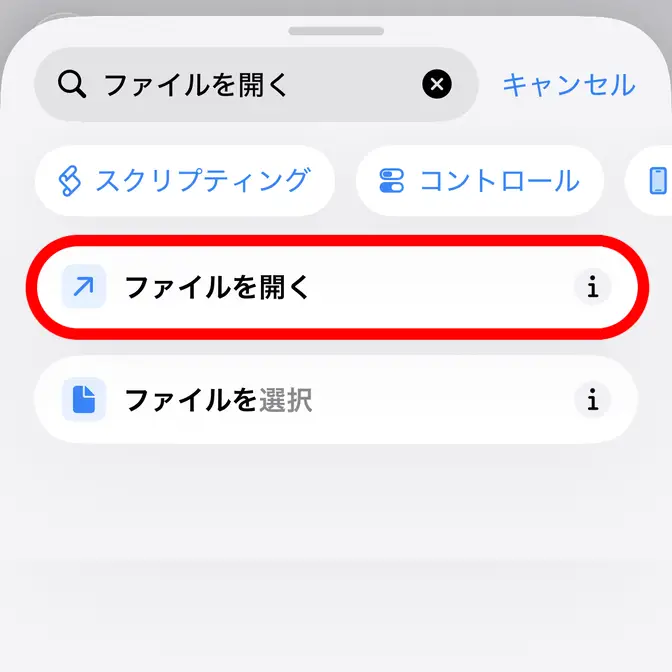Cancel the search with キャンセル

tap(568, 85)
